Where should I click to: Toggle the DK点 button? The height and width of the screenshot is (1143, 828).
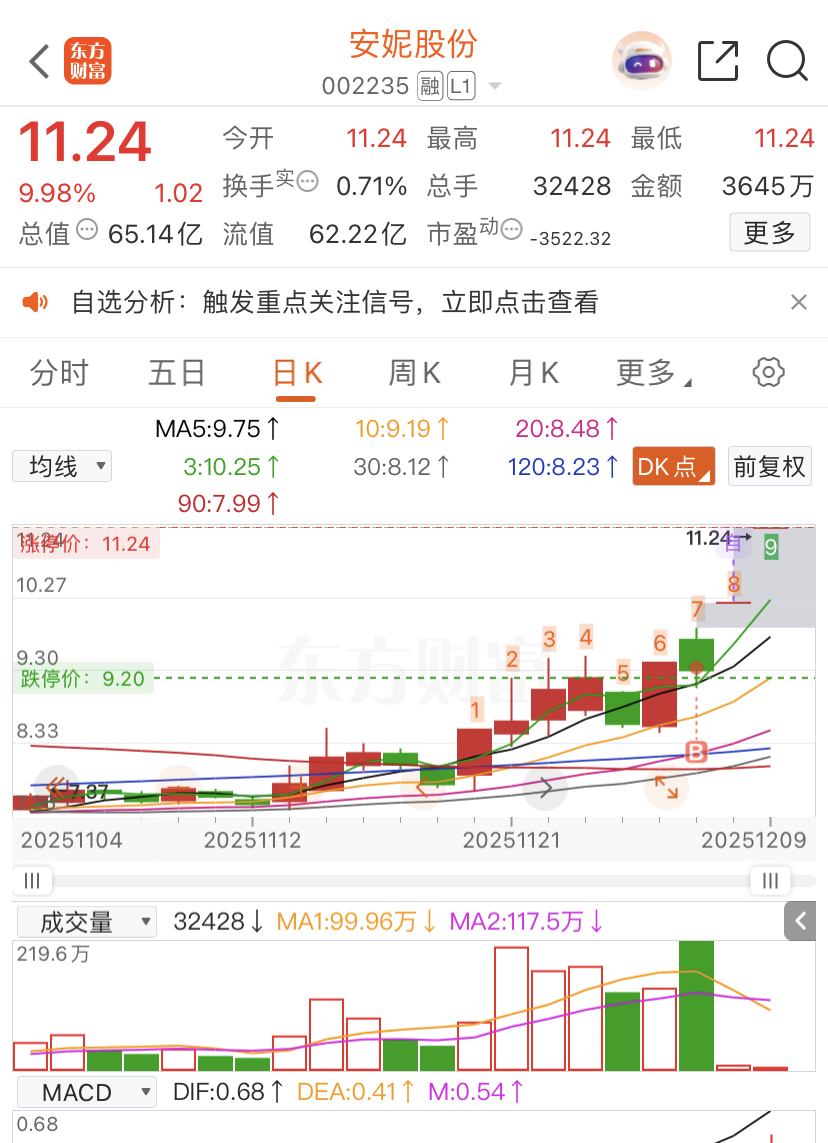pyautogui.click(x=674, y=466)
